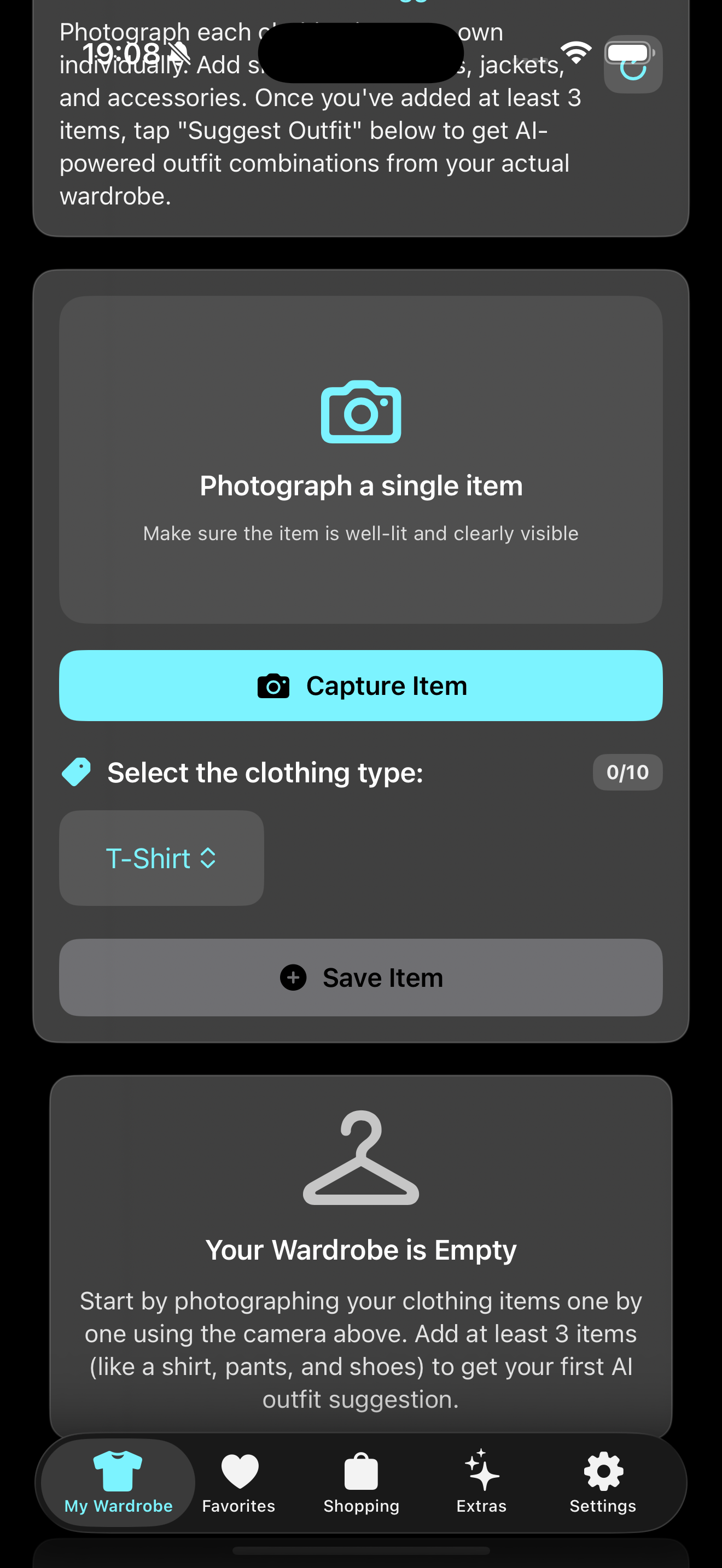Open the T-Shirt clothing type selector
Image resolution: width=722 pixels, height=1568 pixels.
(161, 858)
